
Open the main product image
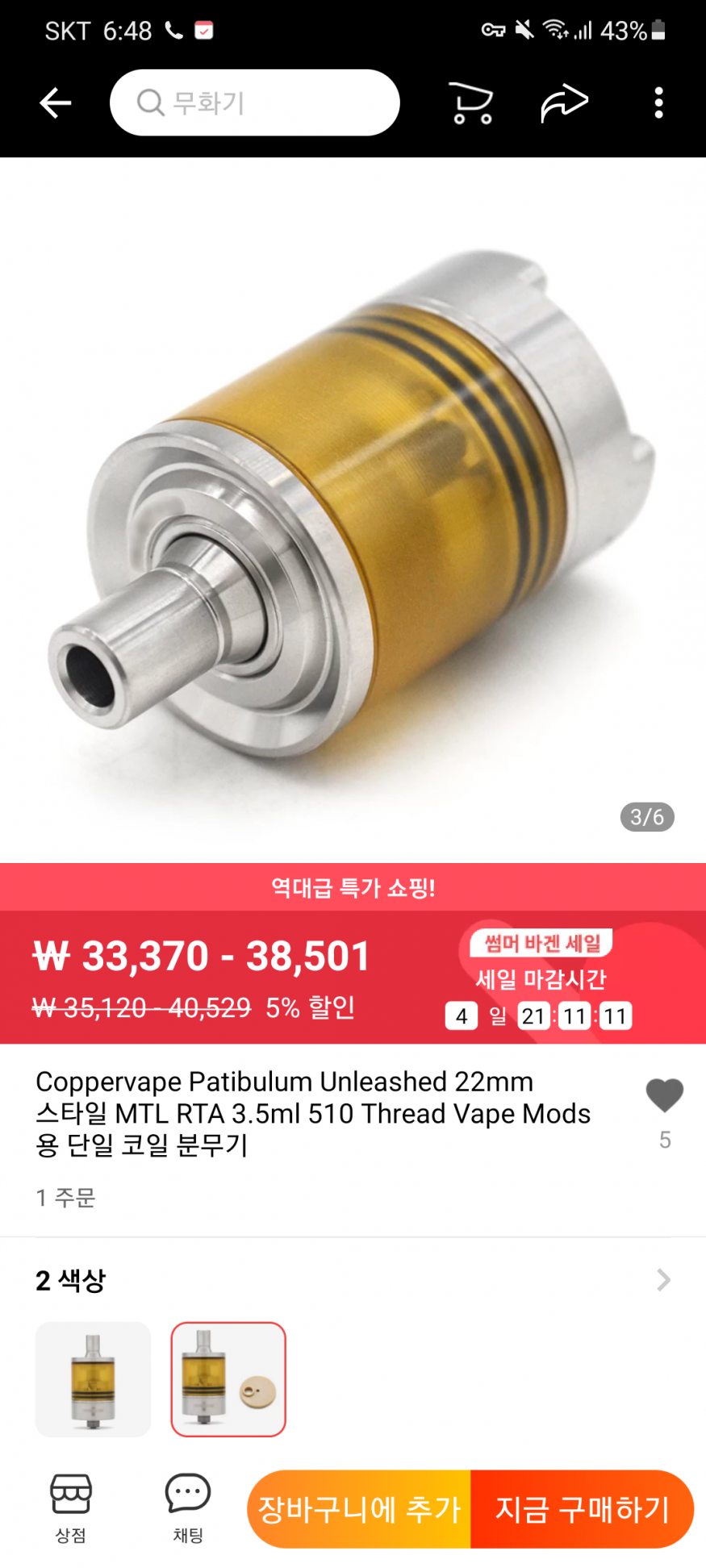pos(353,508)
